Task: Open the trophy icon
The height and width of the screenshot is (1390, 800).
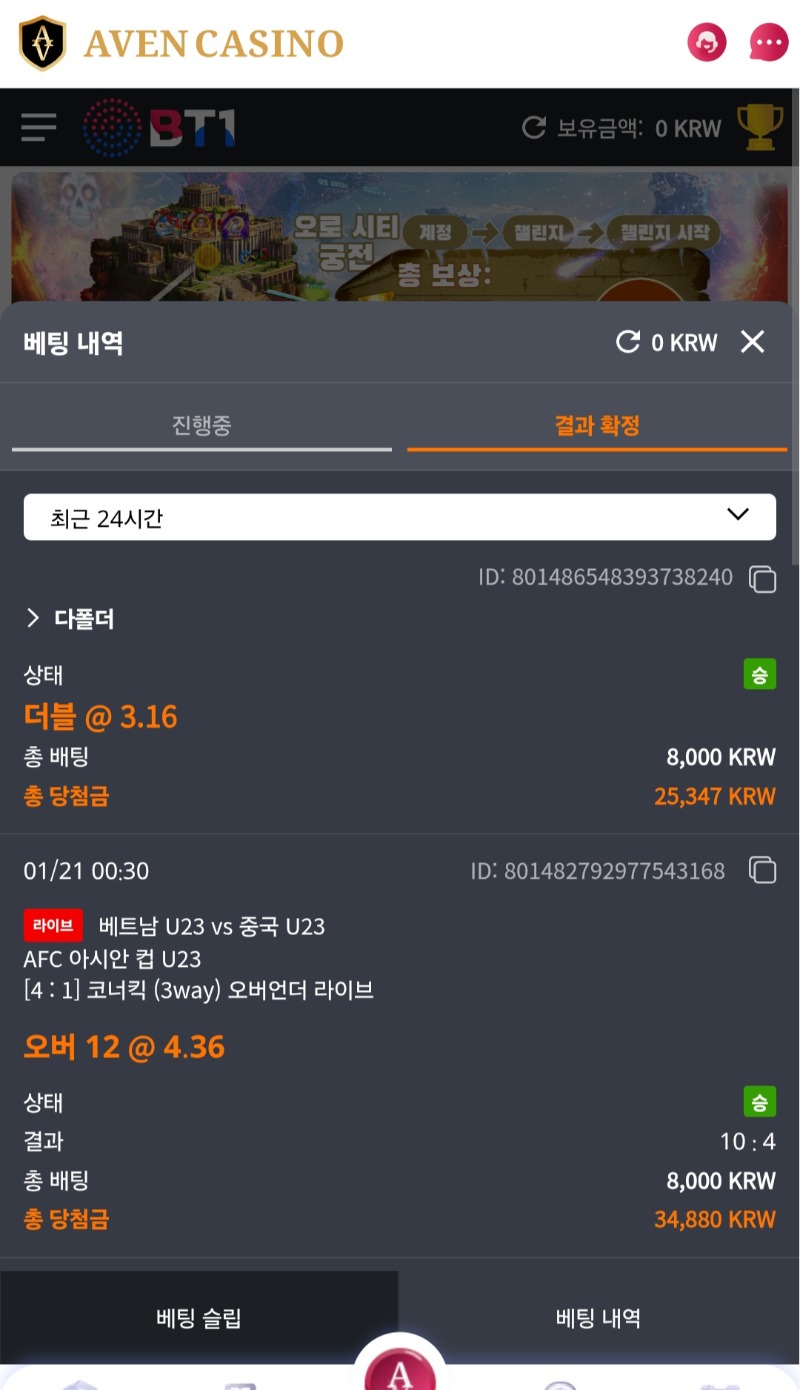Action: (760, 127)
